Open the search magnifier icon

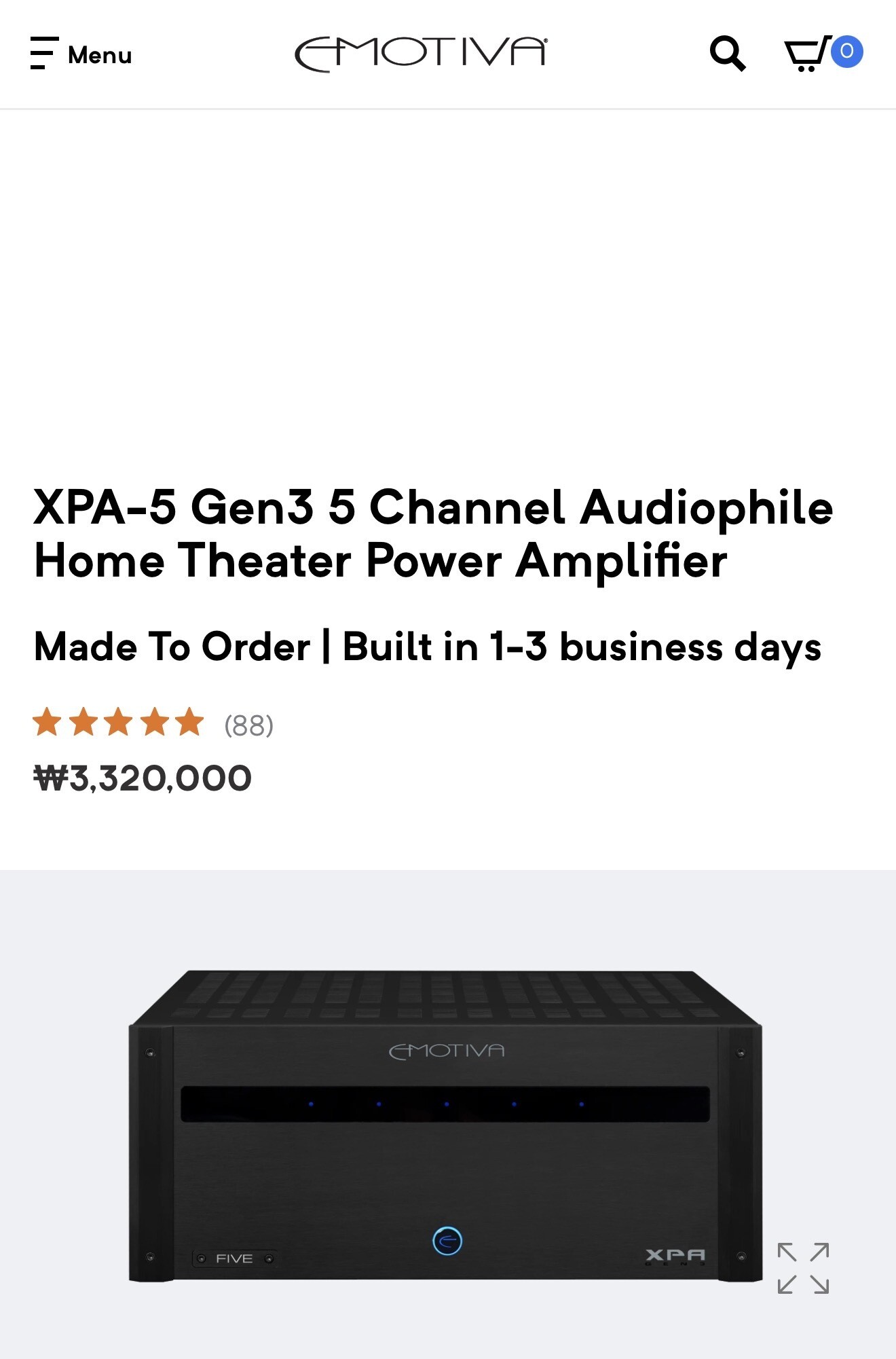(x=728, y=54)
